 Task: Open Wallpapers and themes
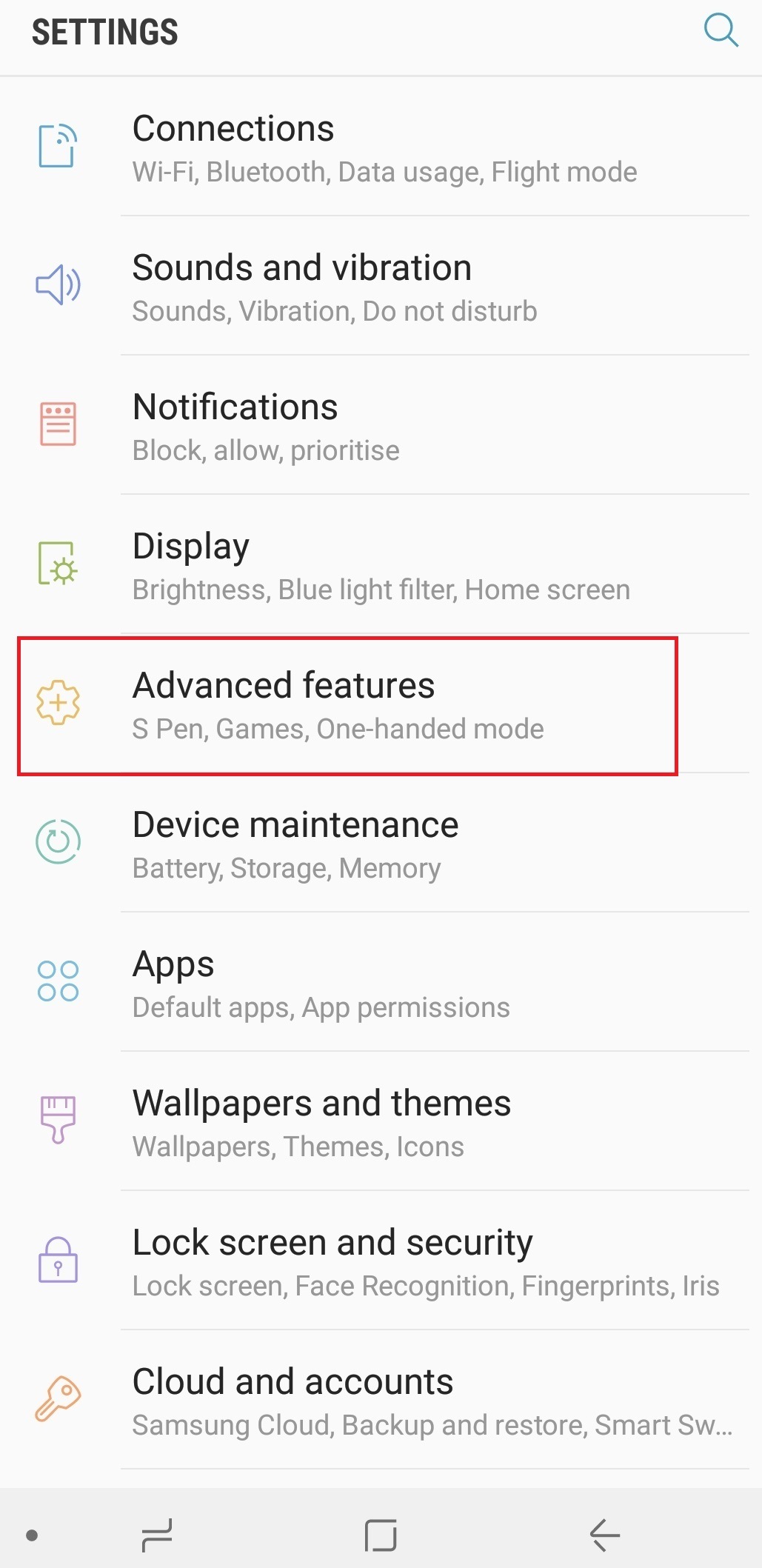[381, 1121]
